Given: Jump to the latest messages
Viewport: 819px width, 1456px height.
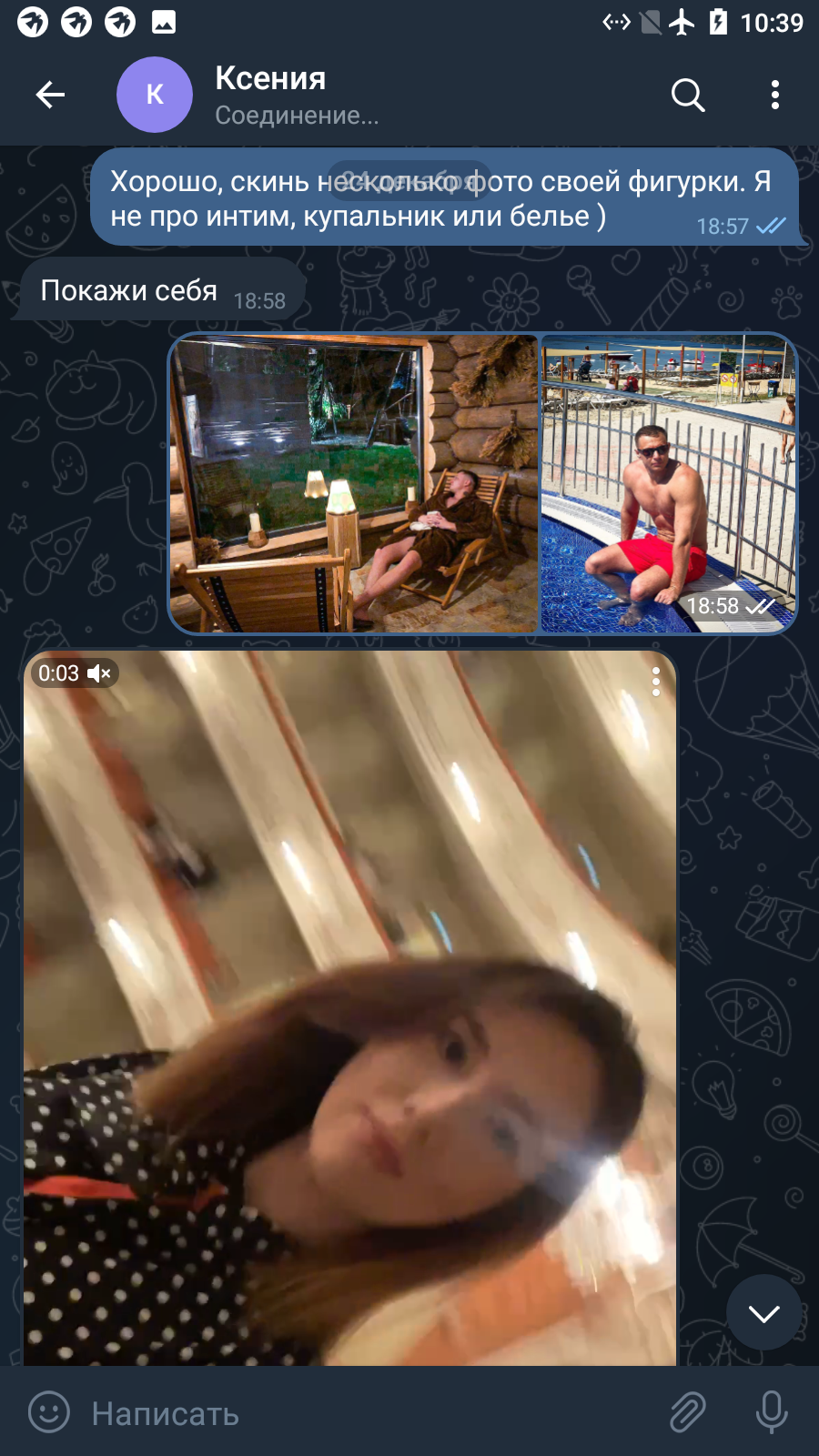Looking at the screenshot, I should click(764, 1312).
